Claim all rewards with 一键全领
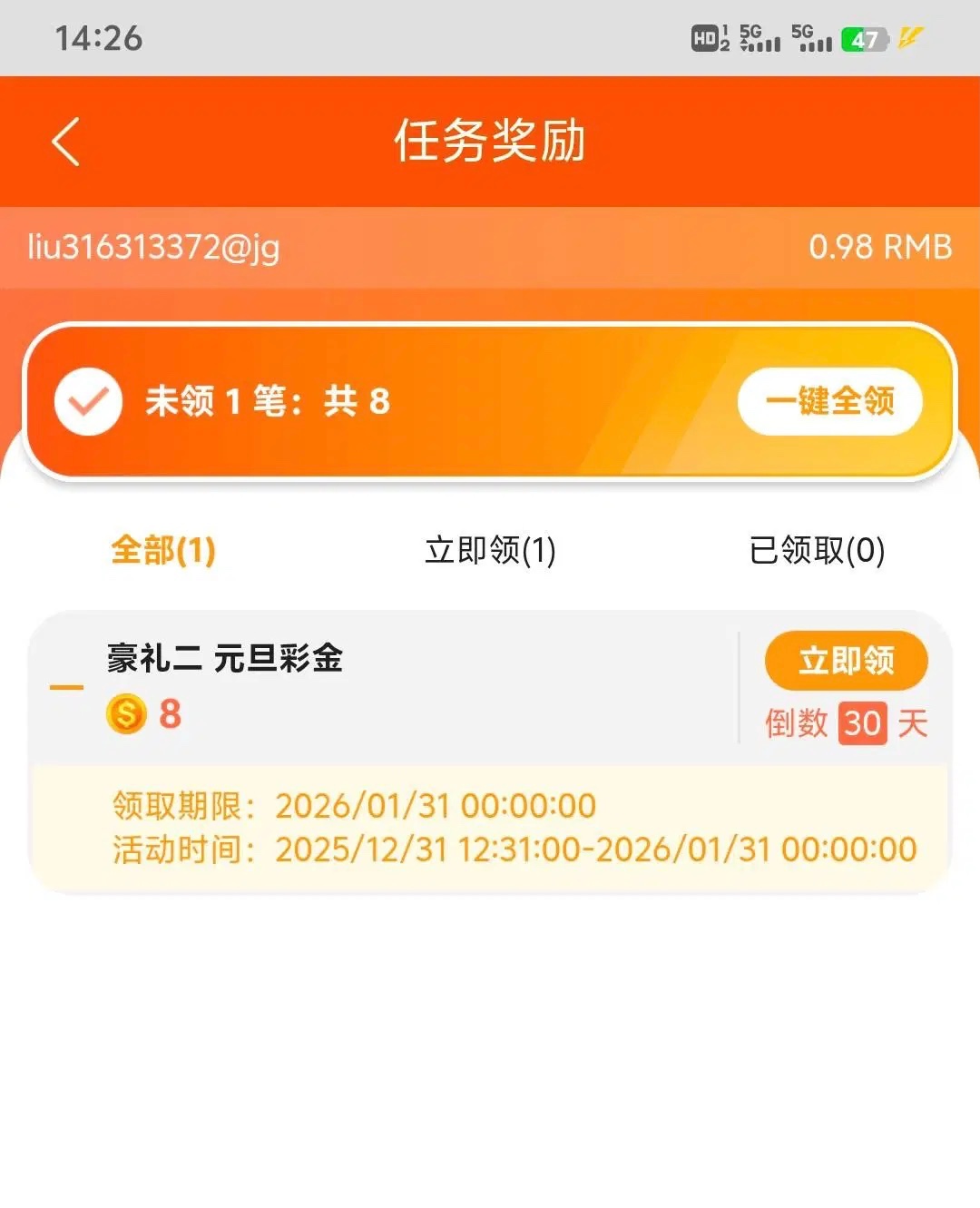 coord(829,400)
